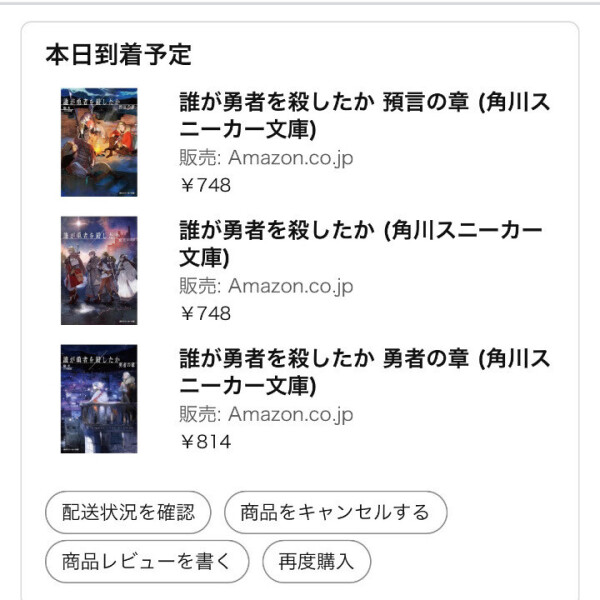Tap 再度購入 button
600x600 pixels.
point(316,561)
